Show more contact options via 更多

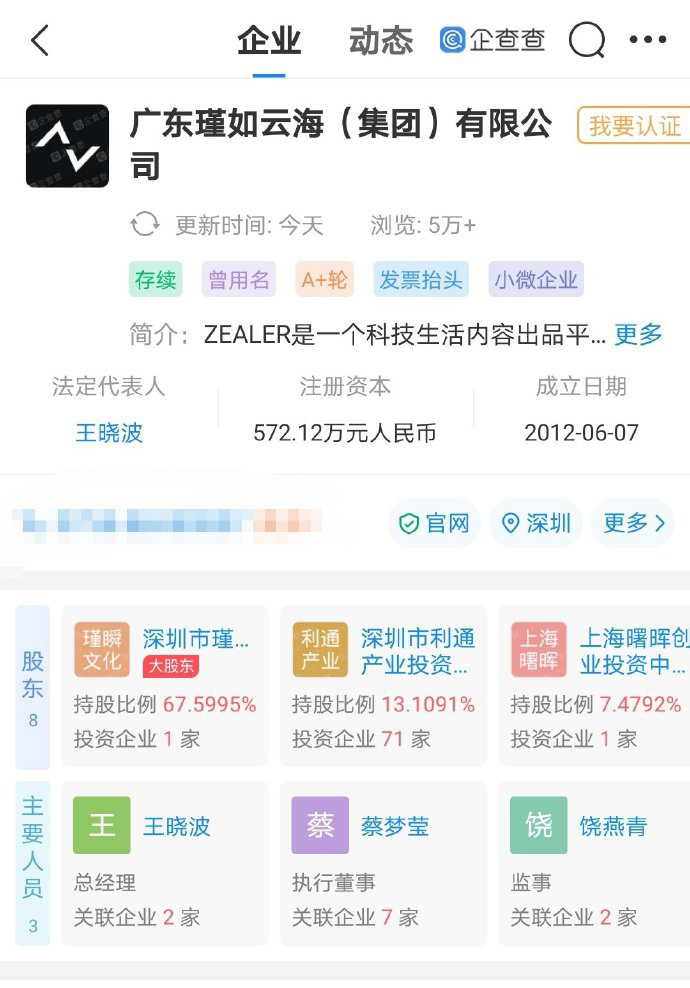(x=634, y=523)
